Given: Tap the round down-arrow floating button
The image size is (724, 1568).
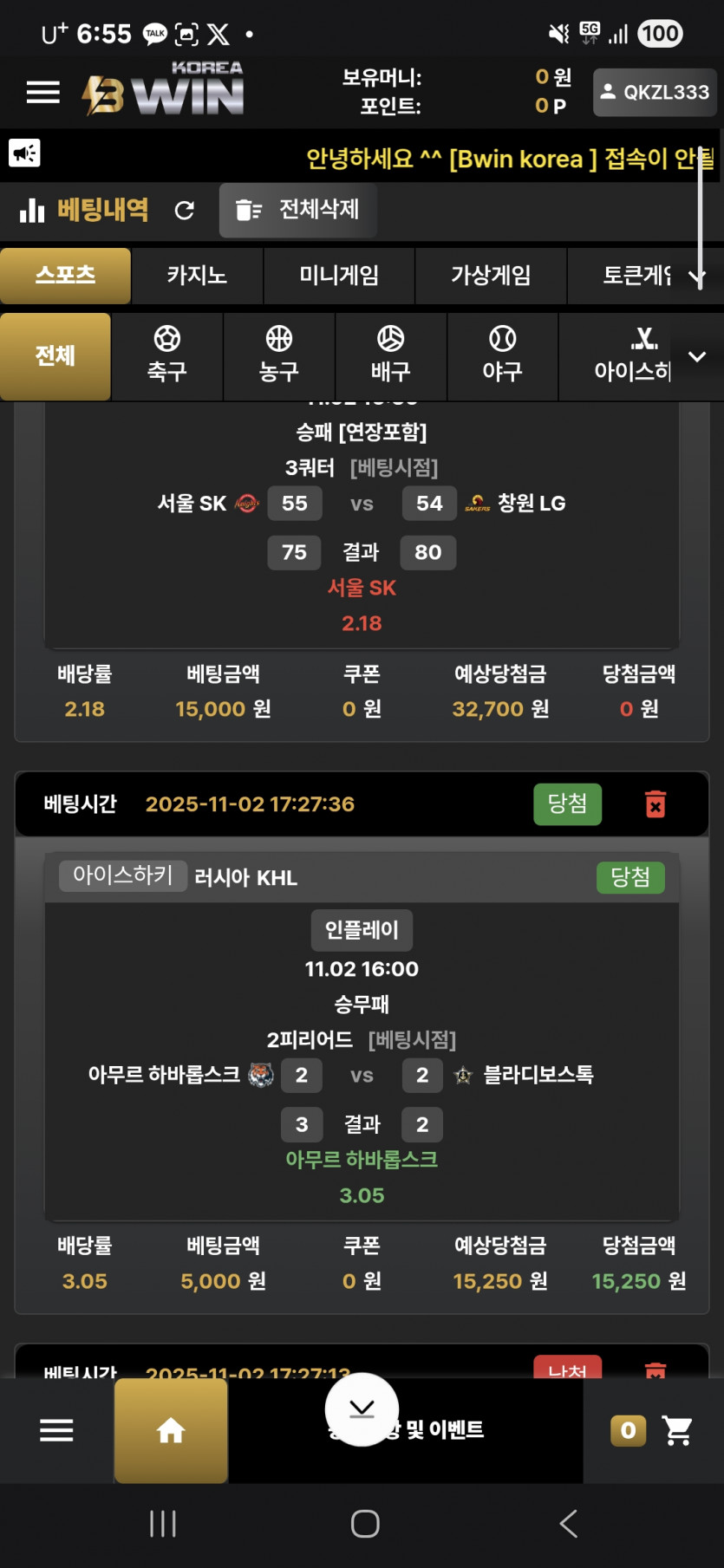Looking at the screenshot, I should [x=362, y=1409].
